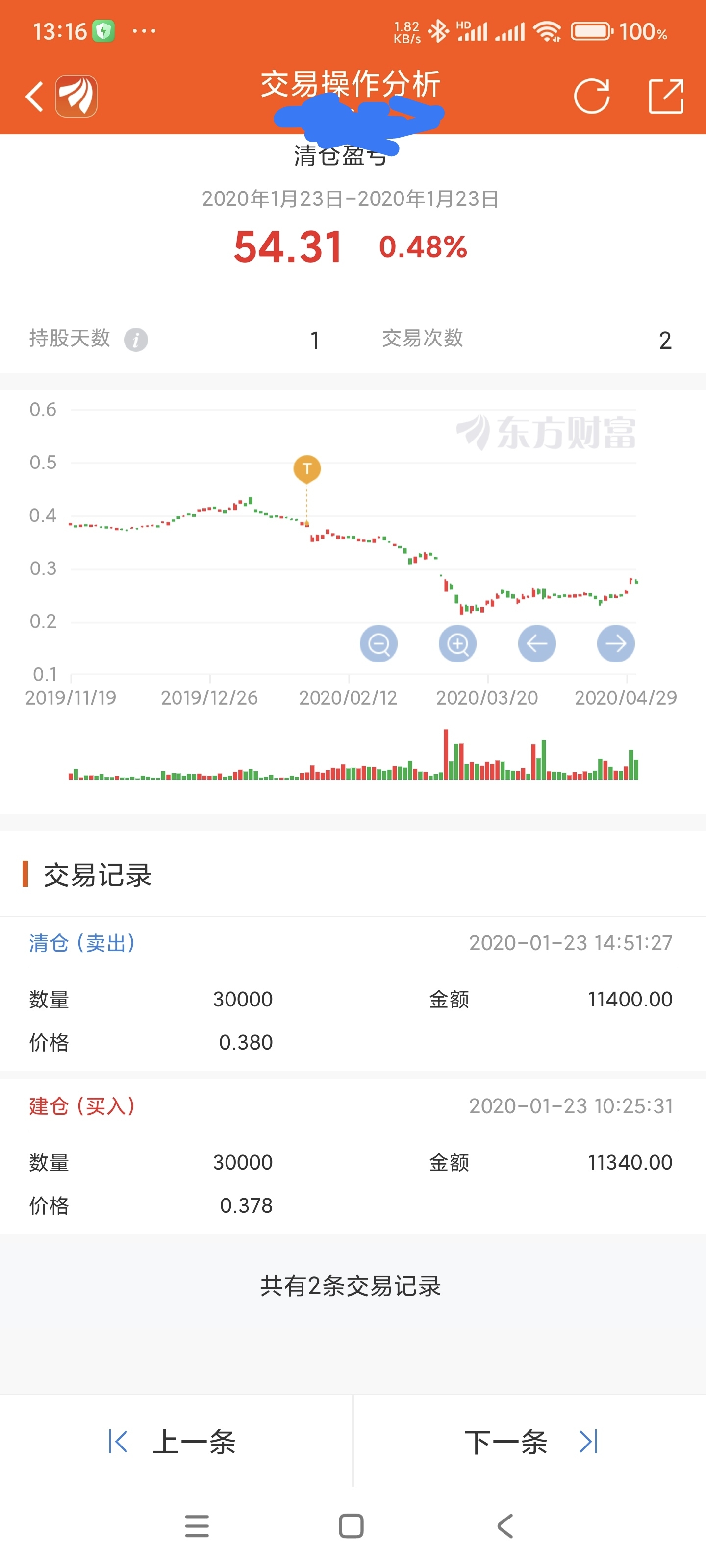This screenshot has height=1568, width=706.
Task: Zoom into the candlestick chart
Action: pos(457,643)
